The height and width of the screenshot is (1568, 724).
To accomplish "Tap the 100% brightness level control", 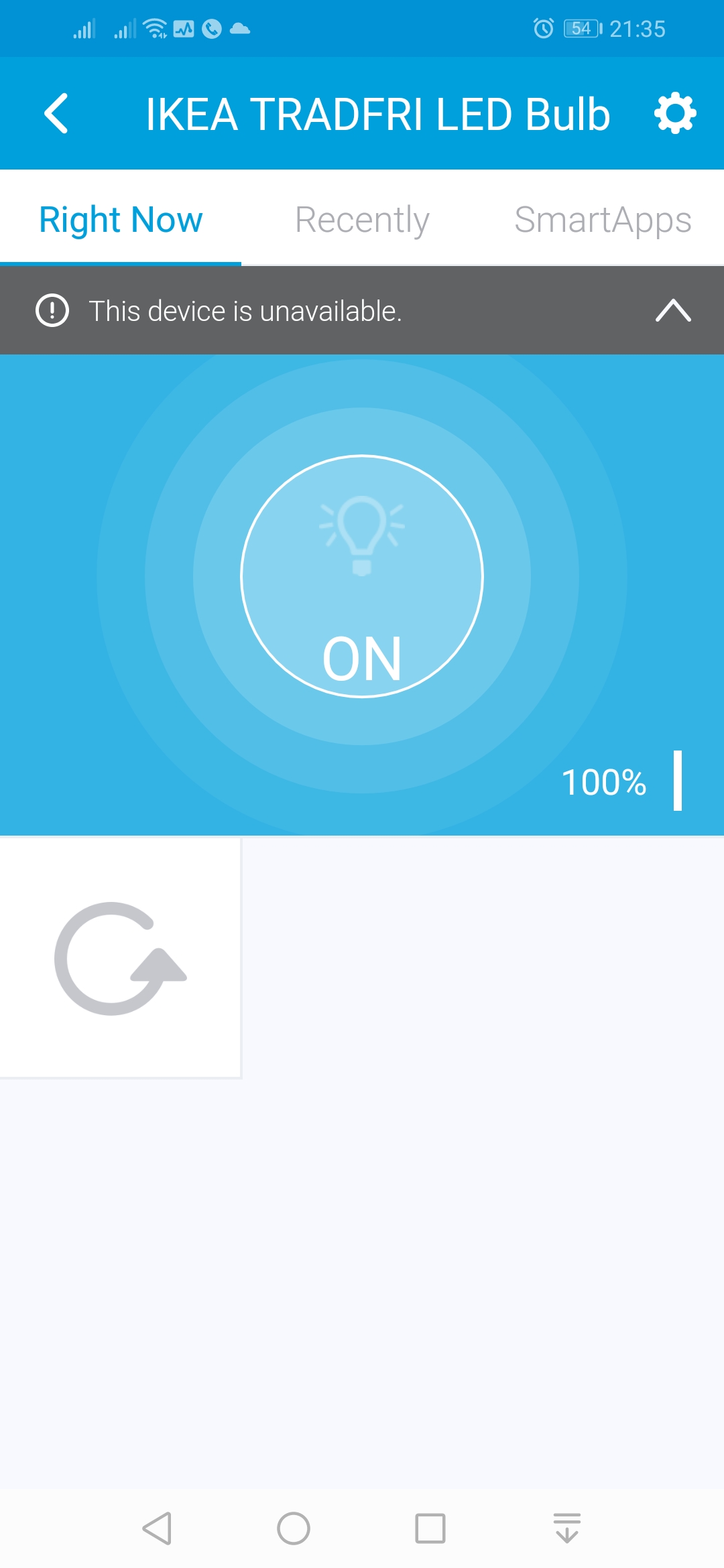I will click(x=621, y=781).
